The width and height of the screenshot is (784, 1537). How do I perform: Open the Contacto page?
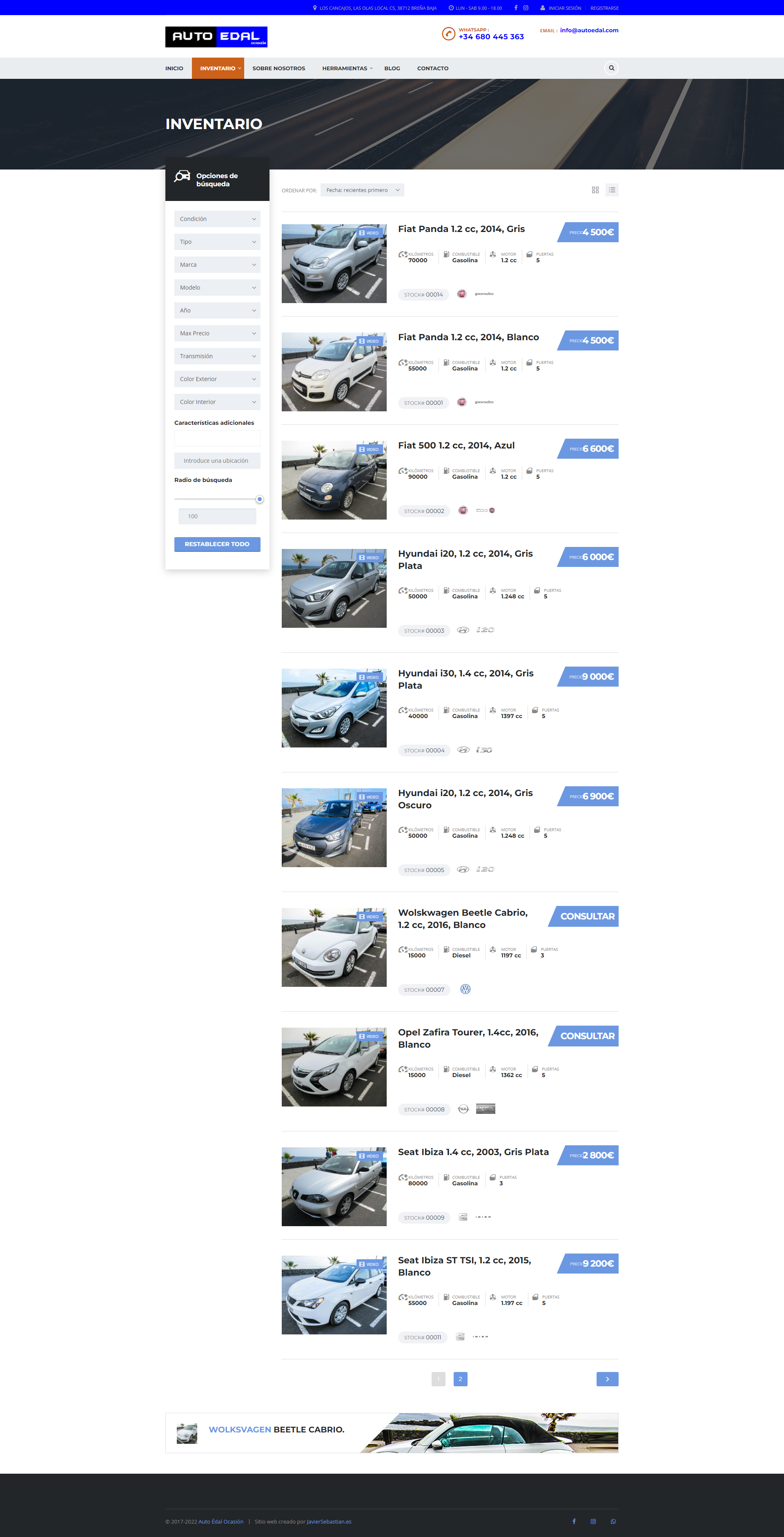pos(432,69)
